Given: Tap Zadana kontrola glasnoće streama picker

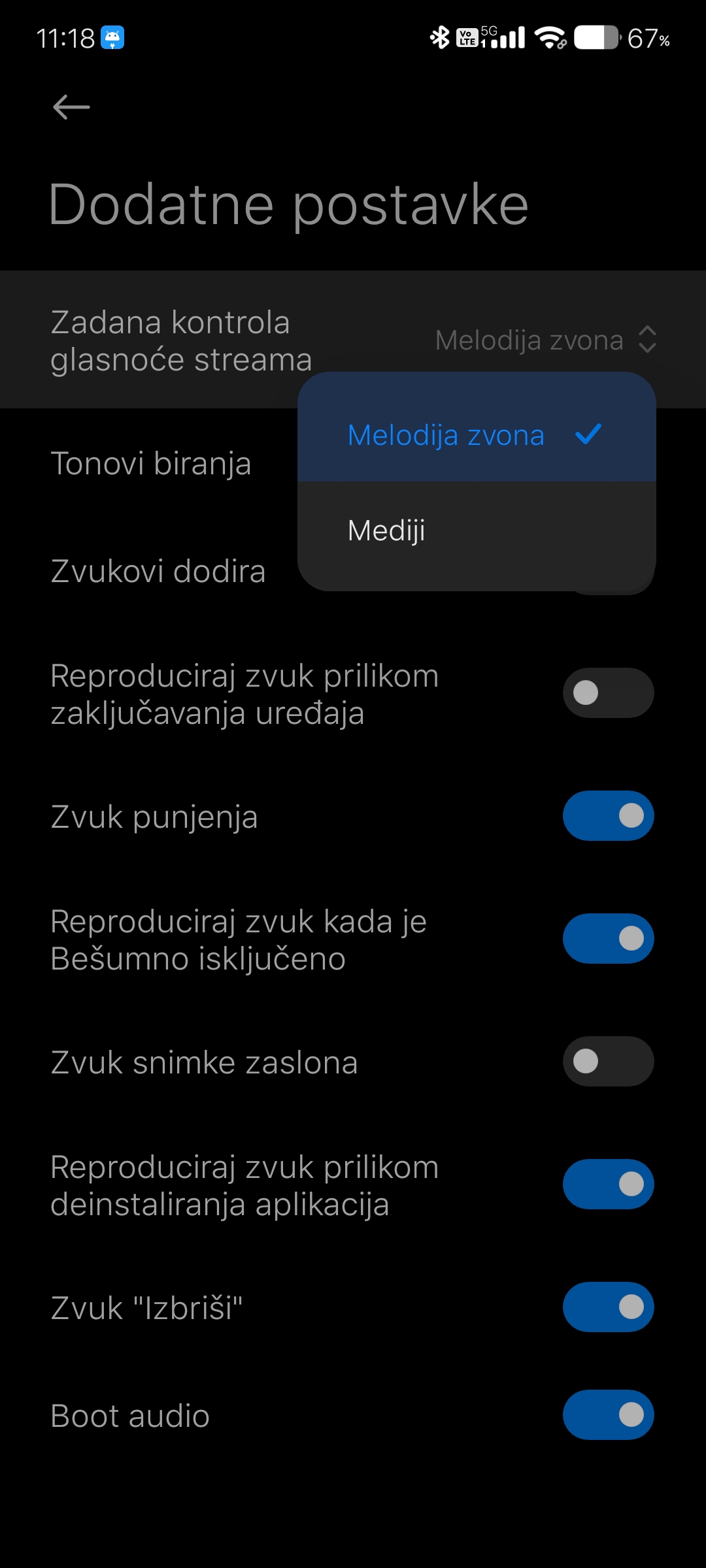Looking at the screenshot, I should coord(545,340).
